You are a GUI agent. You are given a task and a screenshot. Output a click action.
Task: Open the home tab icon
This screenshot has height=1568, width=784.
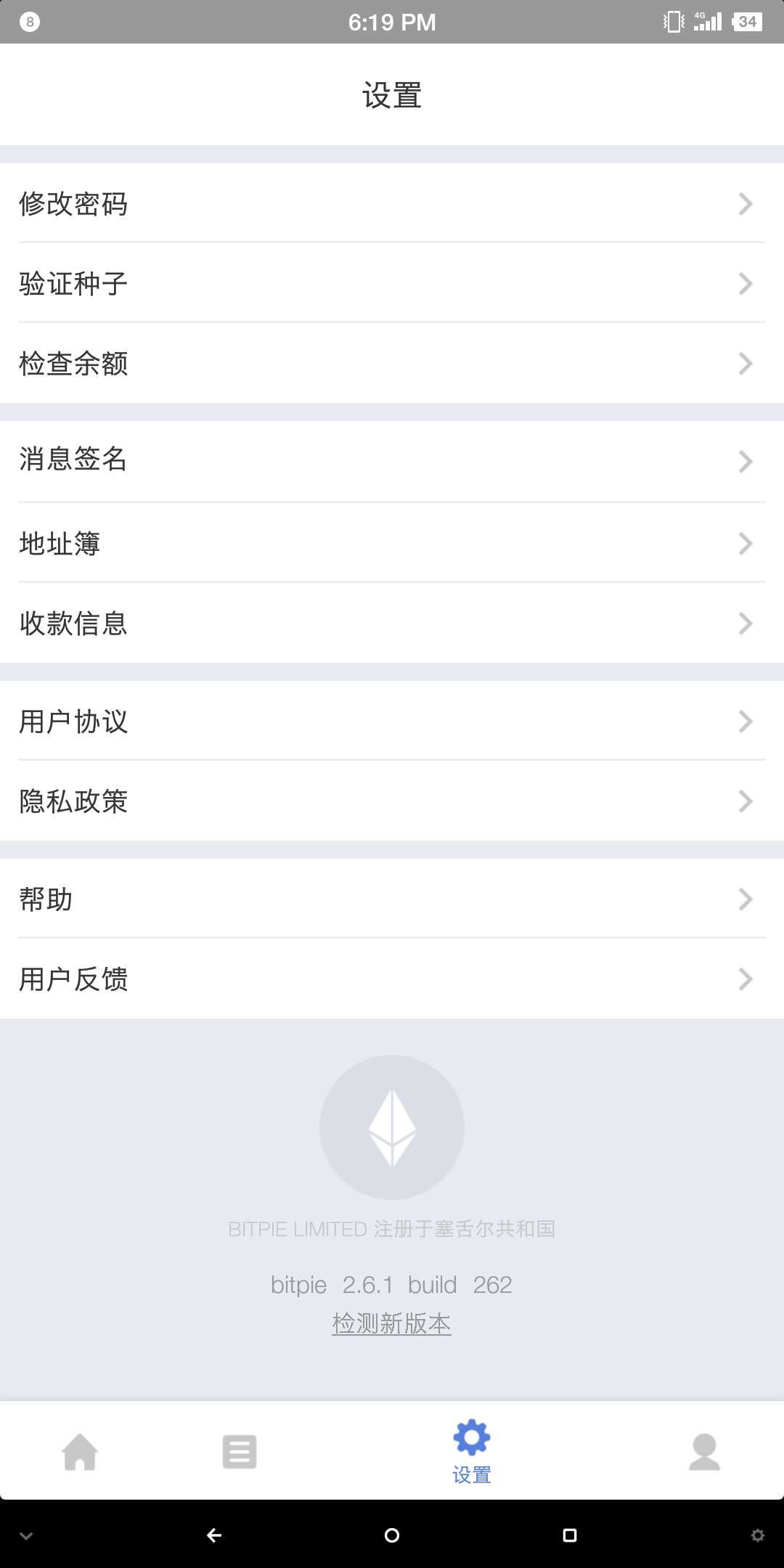(x=81, y=1452)
